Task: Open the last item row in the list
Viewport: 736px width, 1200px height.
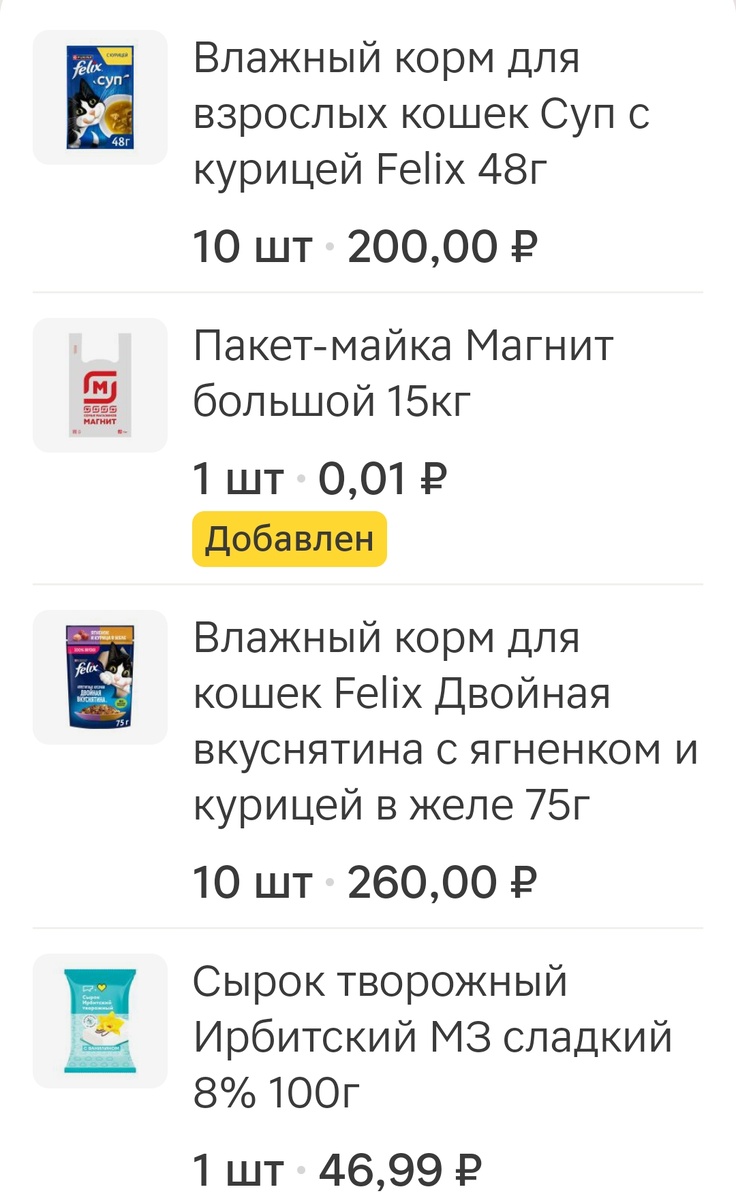Action: point(368,1060)
